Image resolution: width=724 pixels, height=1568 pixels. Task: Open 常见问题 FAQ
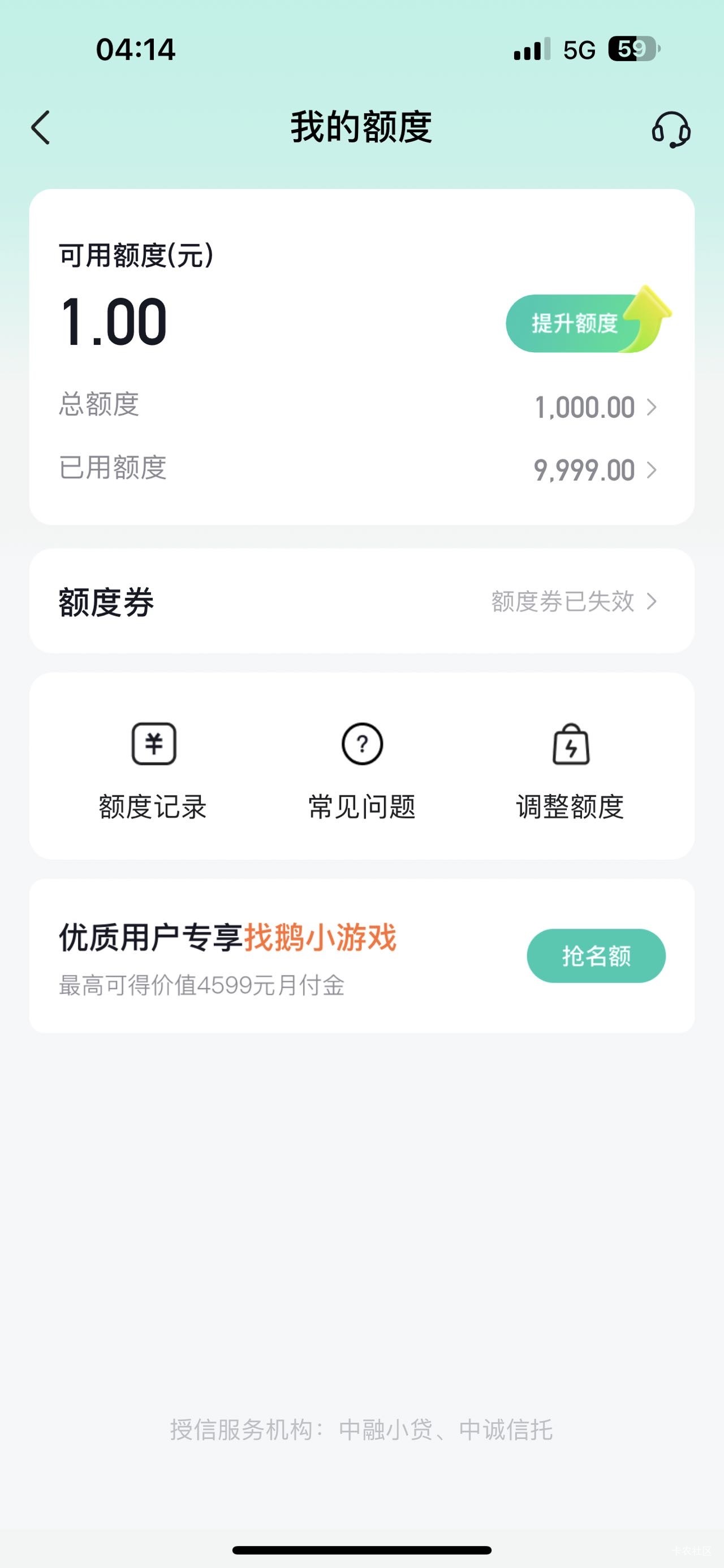(361, 768)
